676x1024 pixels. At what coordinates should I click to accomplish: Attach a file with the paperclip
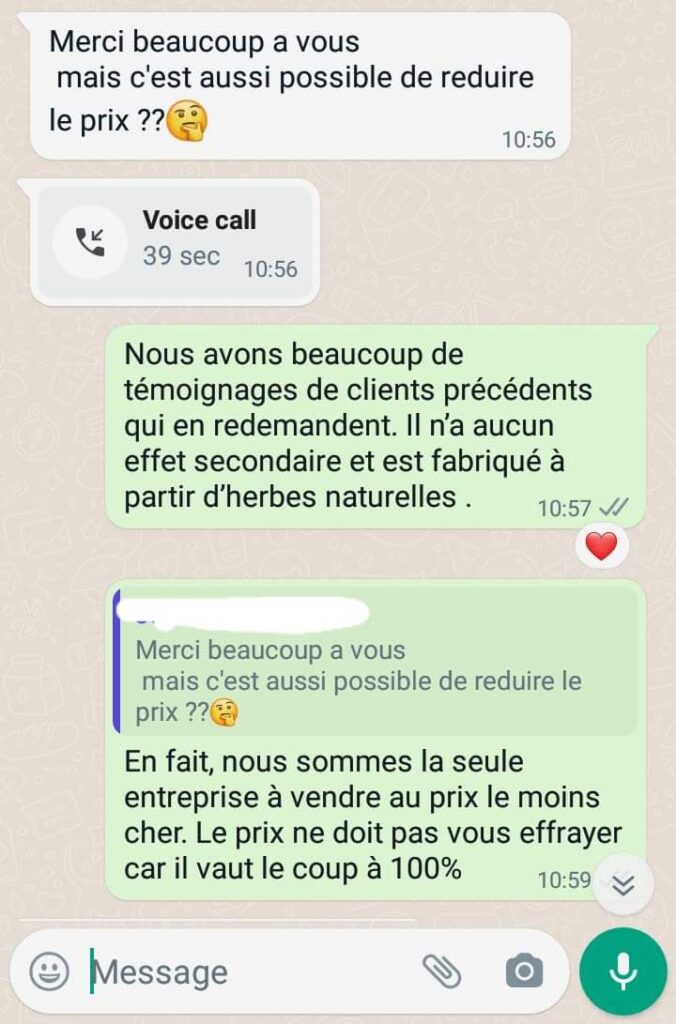coord(441,970)
